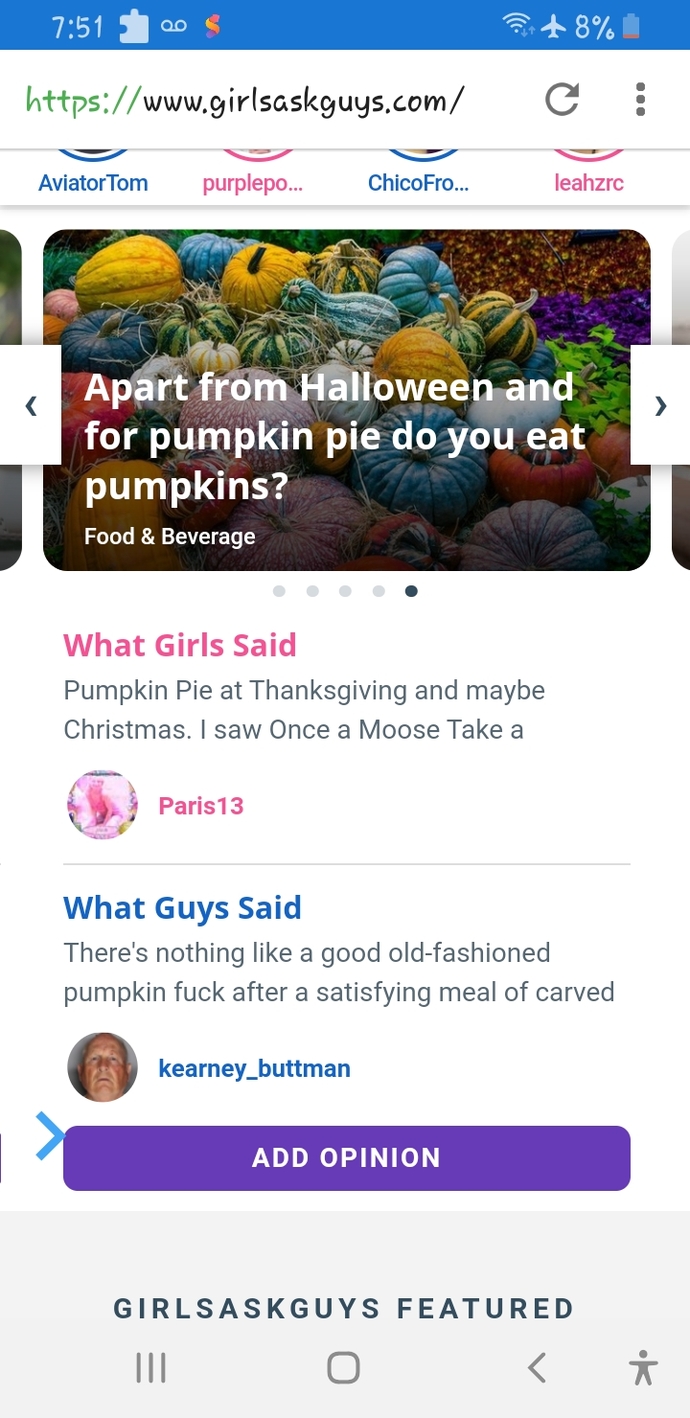Image resolution: width=690 pixels, height=1418 pixels.
Task: Open Paris13's profile
Action: (x=200, y=806)
